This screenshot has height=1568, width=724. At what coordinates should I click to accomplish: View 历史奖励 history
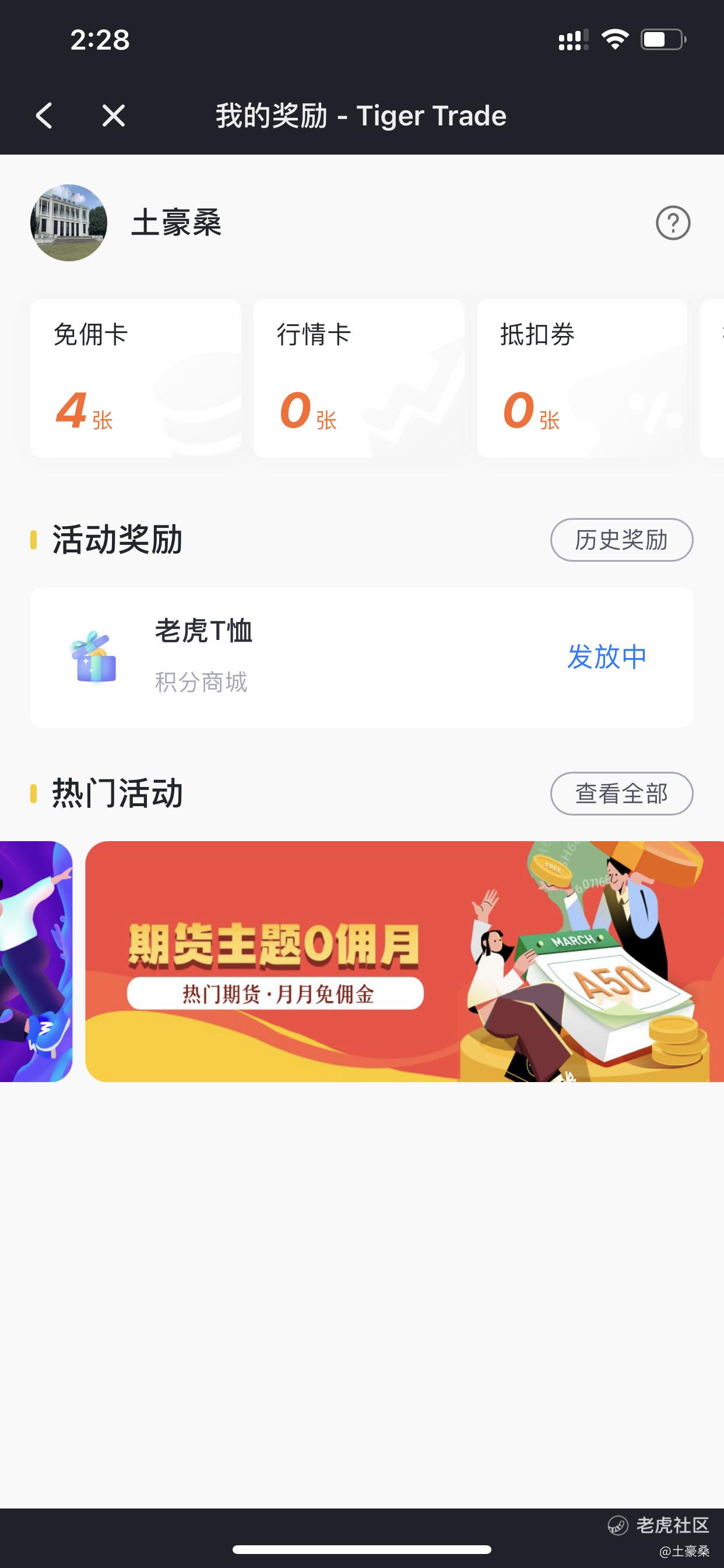pos(621,540)
